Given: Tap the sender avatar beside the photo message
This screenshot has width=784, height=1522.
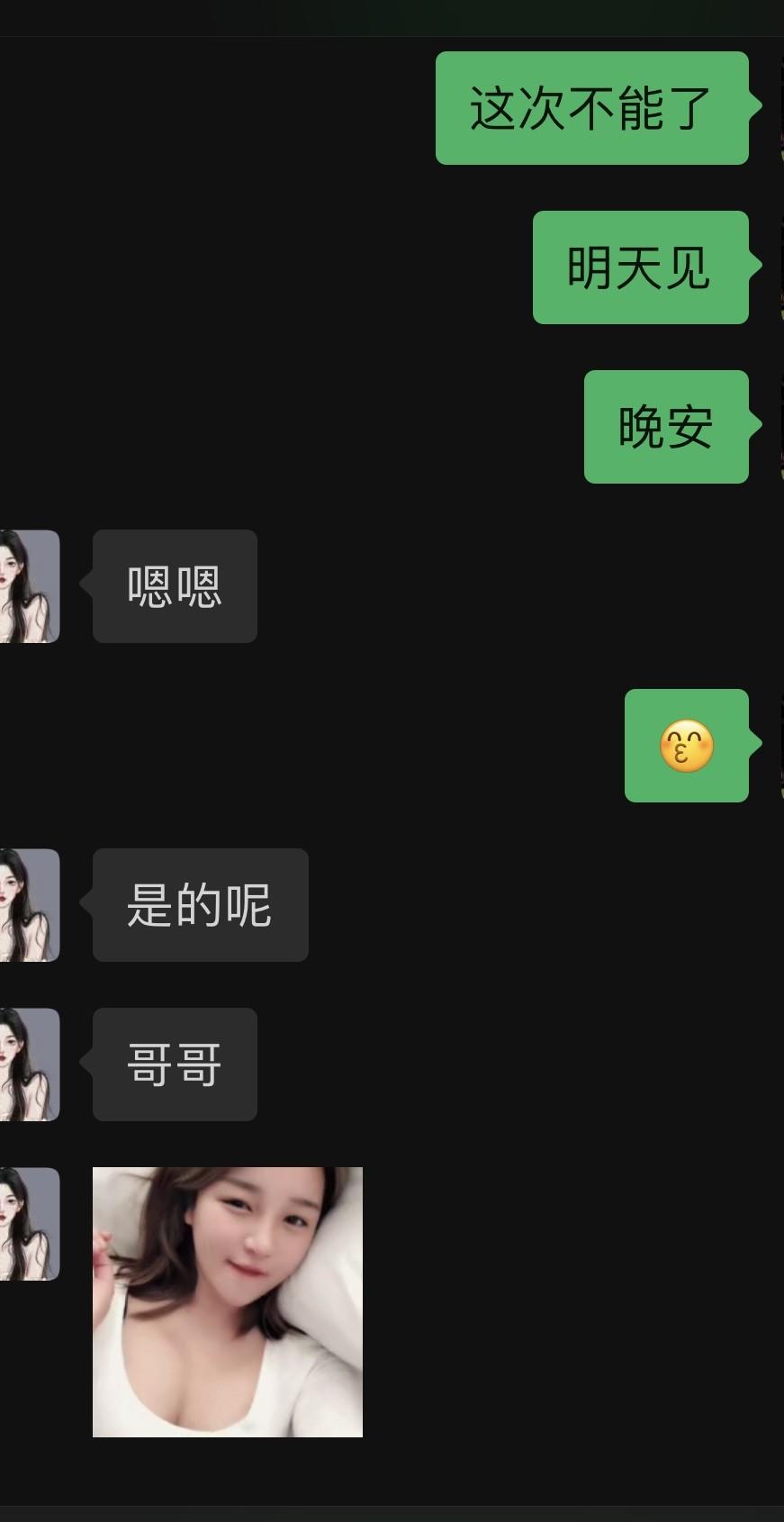Looking at the screenshot, I should click(x=29, y=1224).
